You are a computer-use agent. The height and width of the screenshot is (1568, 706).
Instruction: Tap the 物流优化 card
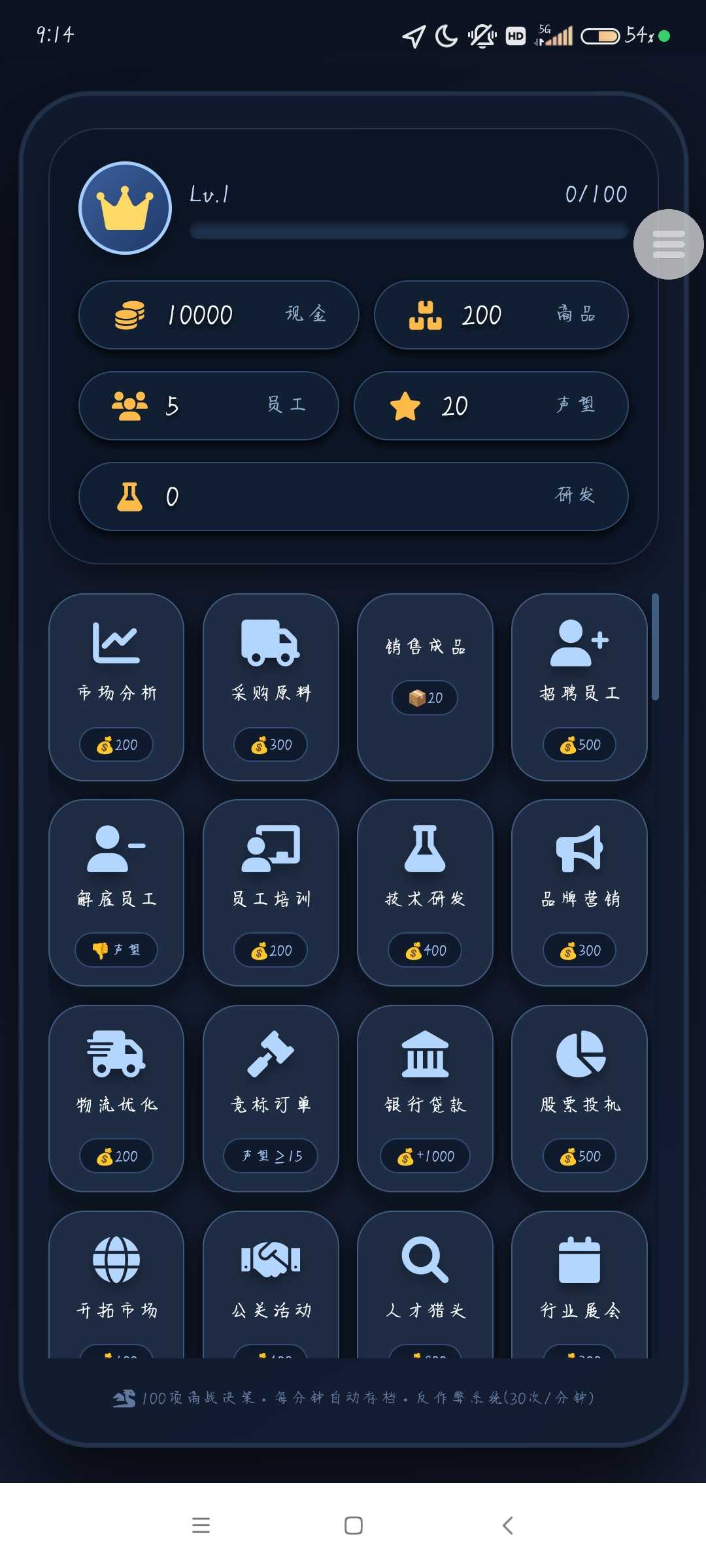coord(116,1098)
